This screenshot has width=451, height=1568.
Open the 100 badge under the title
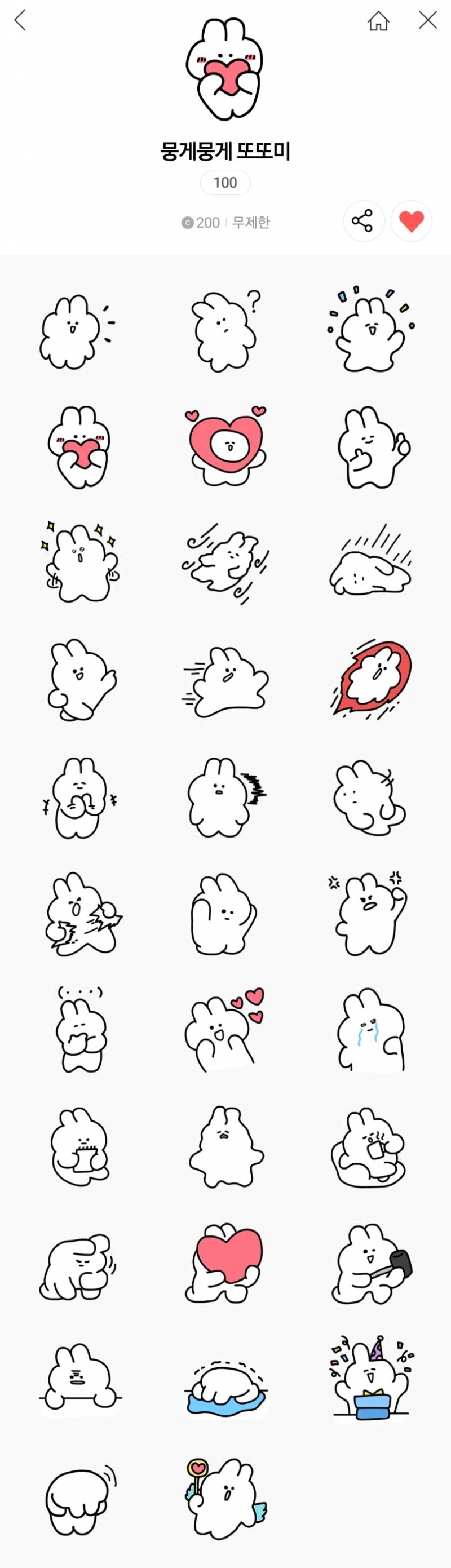pyautogui.click(x=225, y=183)
